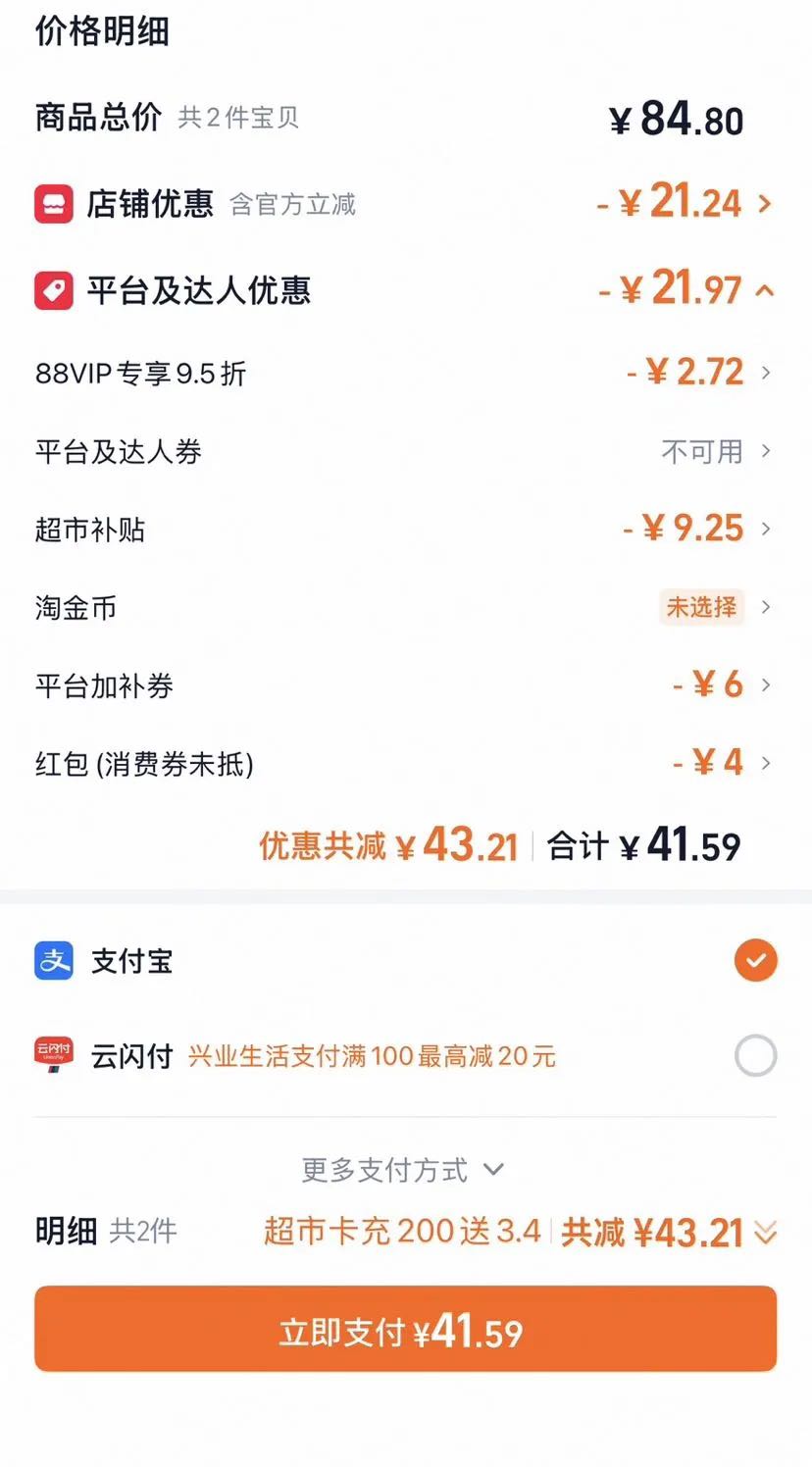Choose 云闪付 as the payment method
This screenshot has height=1467, width=812.
coord(405,1056)
